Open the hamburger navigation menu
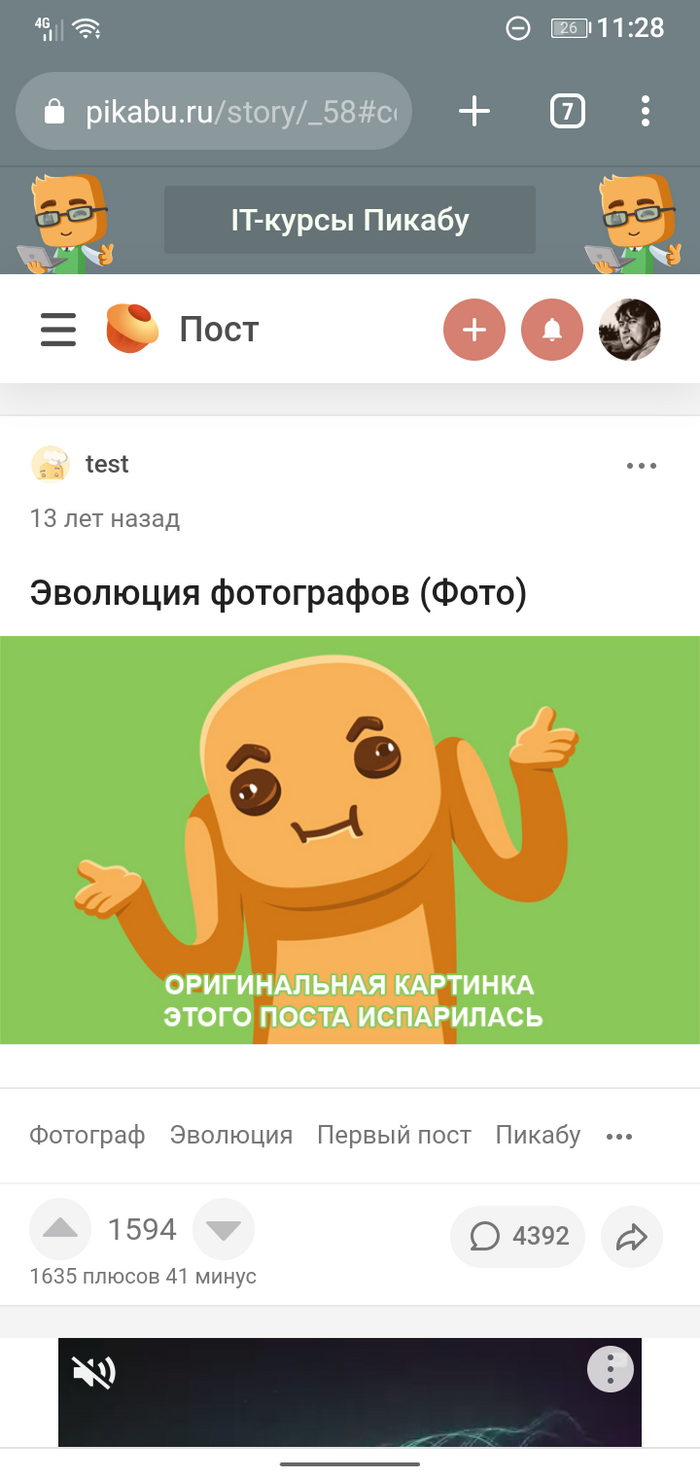Image resolution: width=700 pixels, height=1478 pixels. (x=58, y=329)
